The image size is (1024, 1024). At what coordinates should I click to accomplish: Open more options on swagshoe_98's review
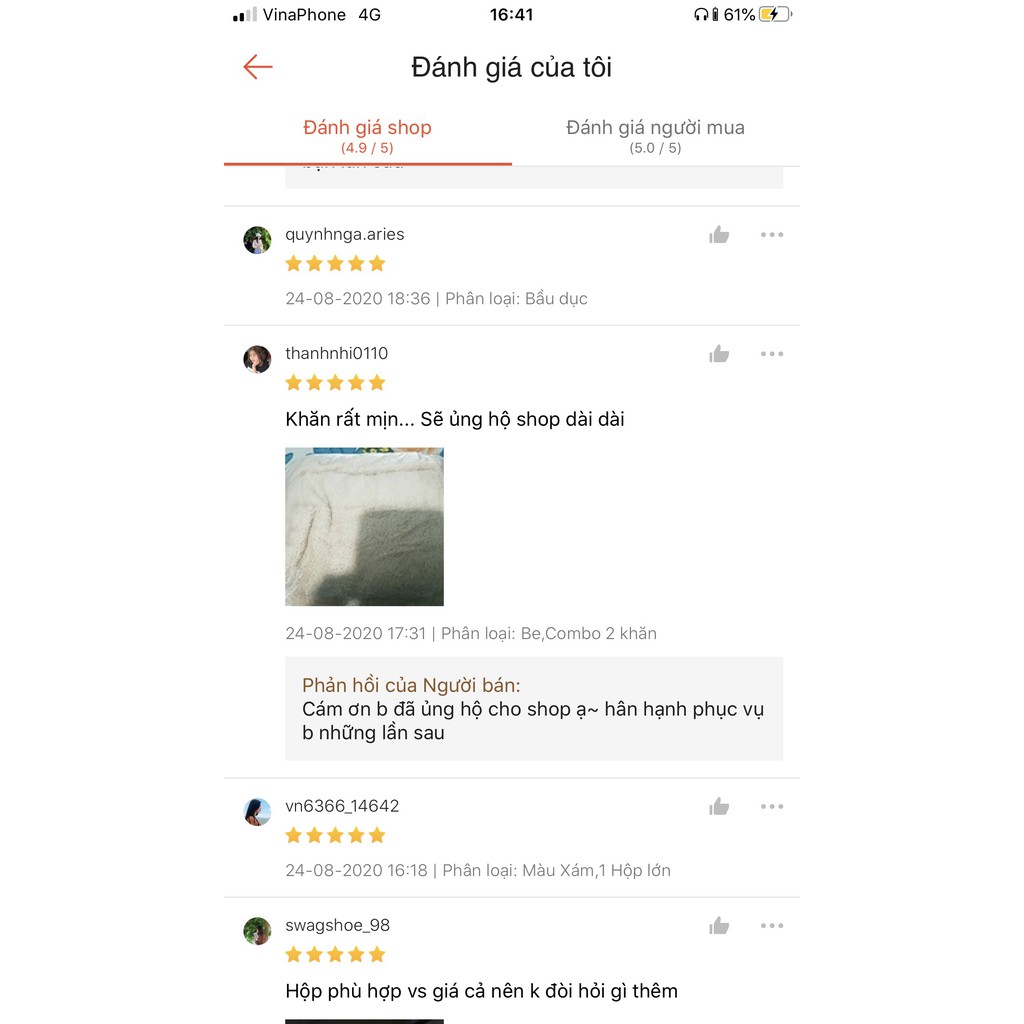tap(771, 926)
